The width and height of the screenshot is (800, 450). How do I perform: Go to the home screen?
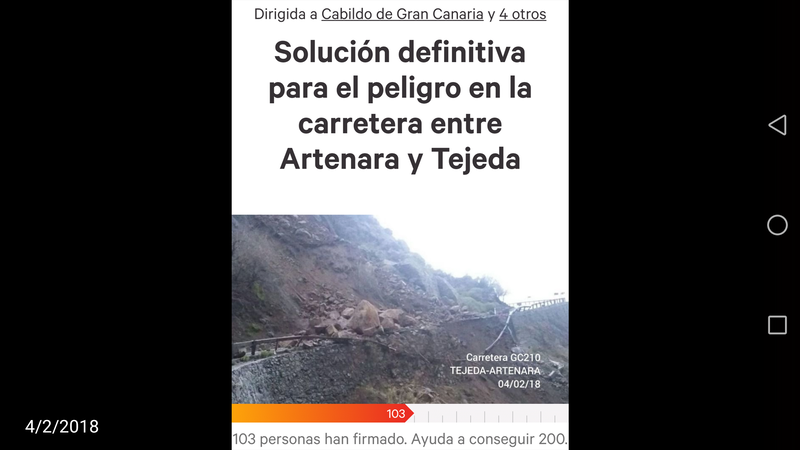(777, 225)
